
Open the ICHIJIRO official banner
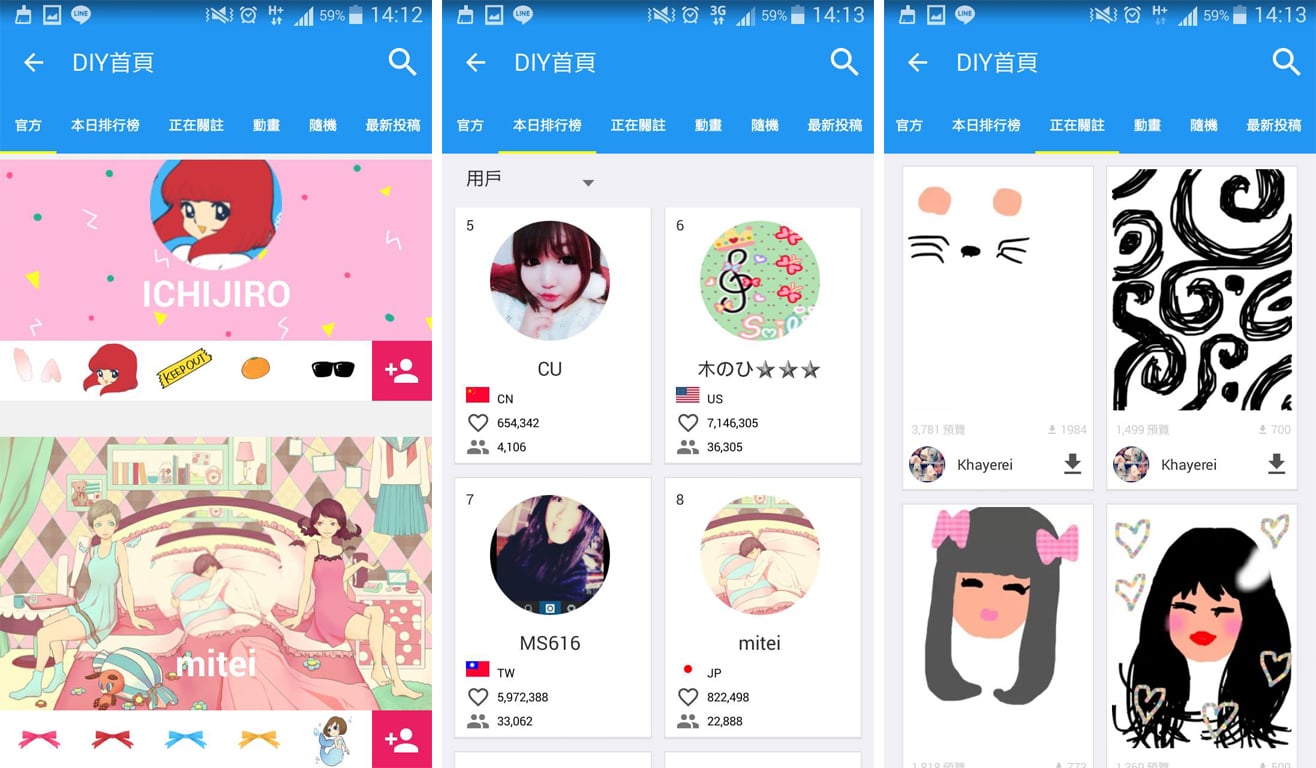pos(215,250)
